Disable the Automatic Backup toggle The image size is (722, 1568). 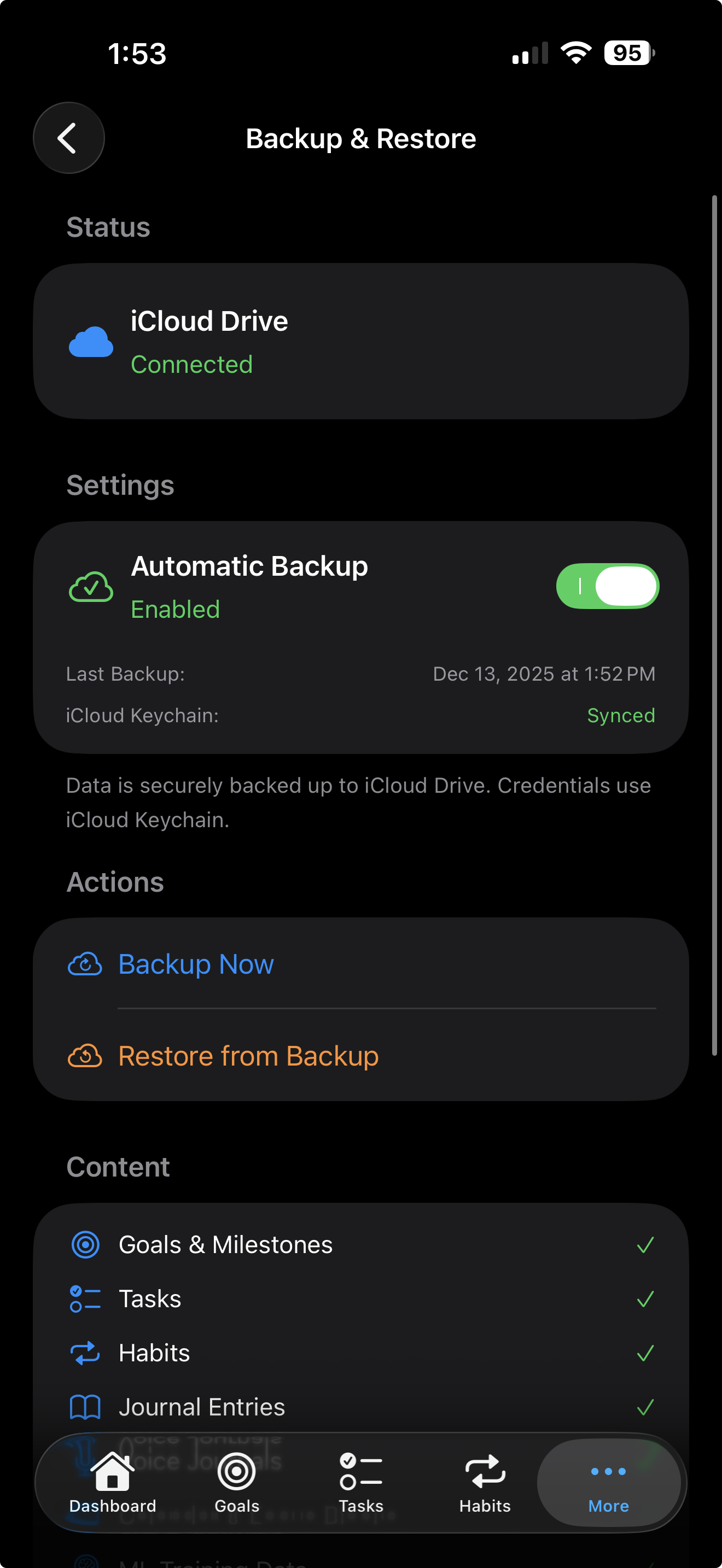607,586
